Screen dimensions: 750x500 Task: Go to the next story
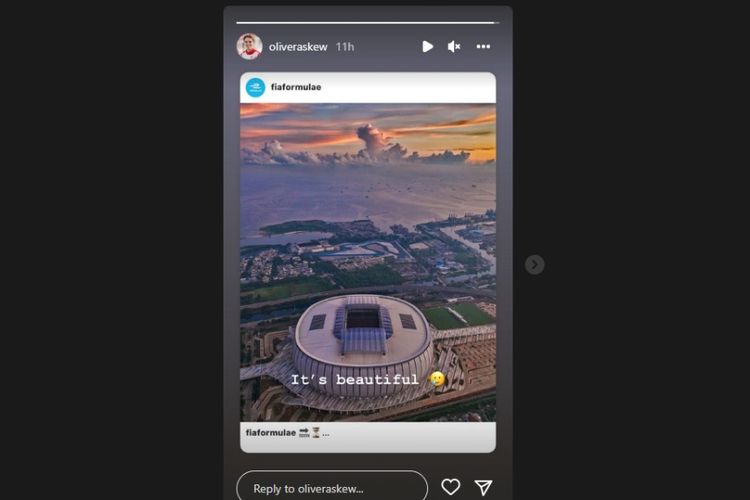[x=535, y=264]
